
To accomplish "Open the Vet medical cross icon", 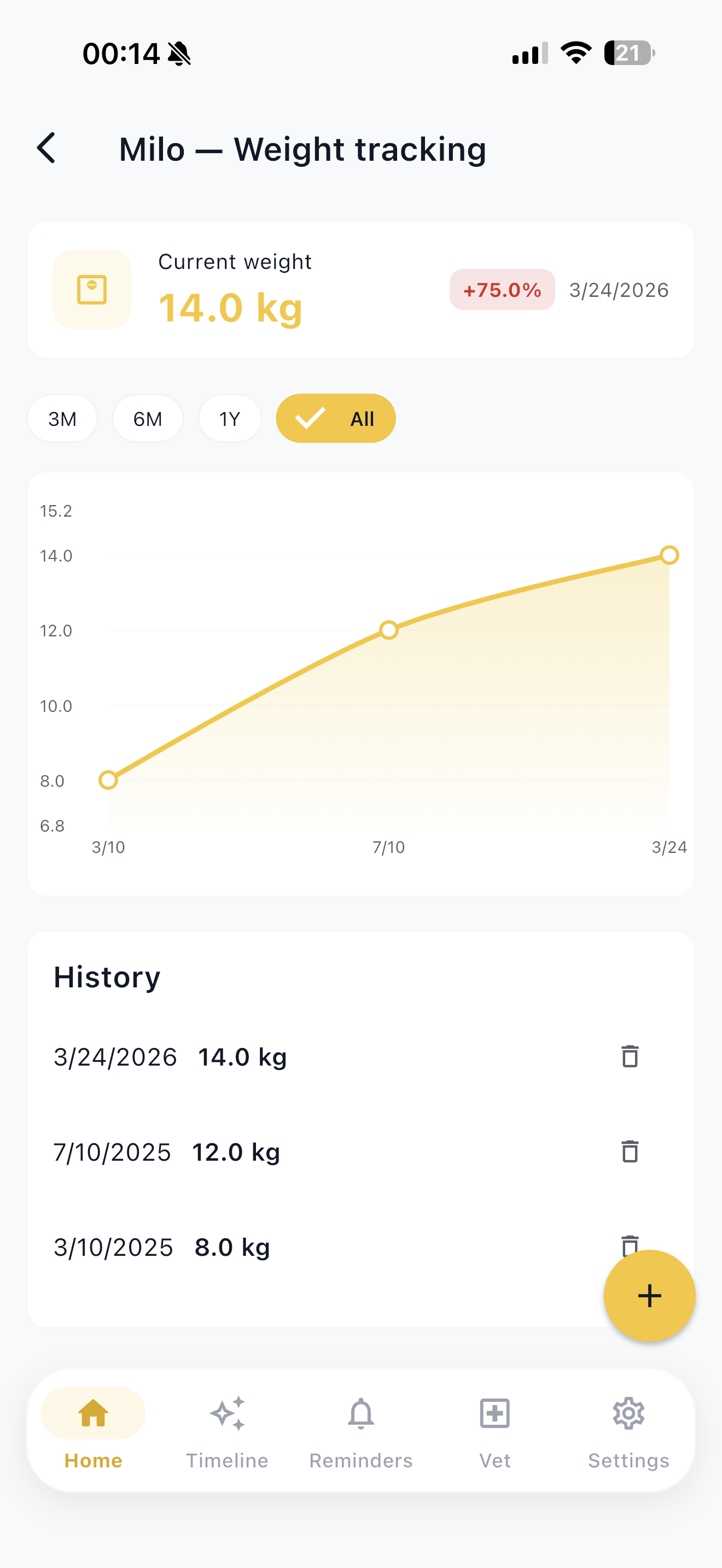I will tap(494, 1413).
